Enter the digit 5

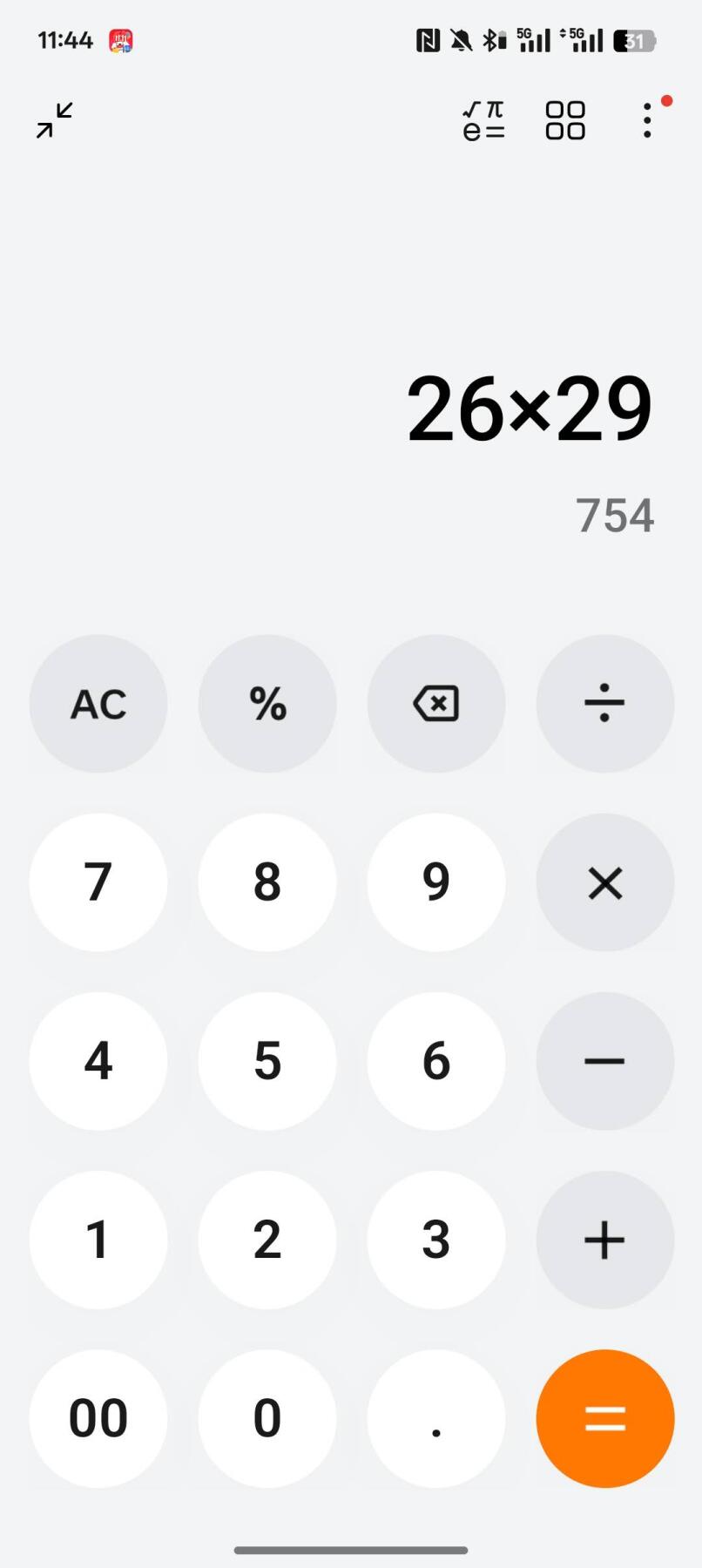click(x=267, y=1061)
